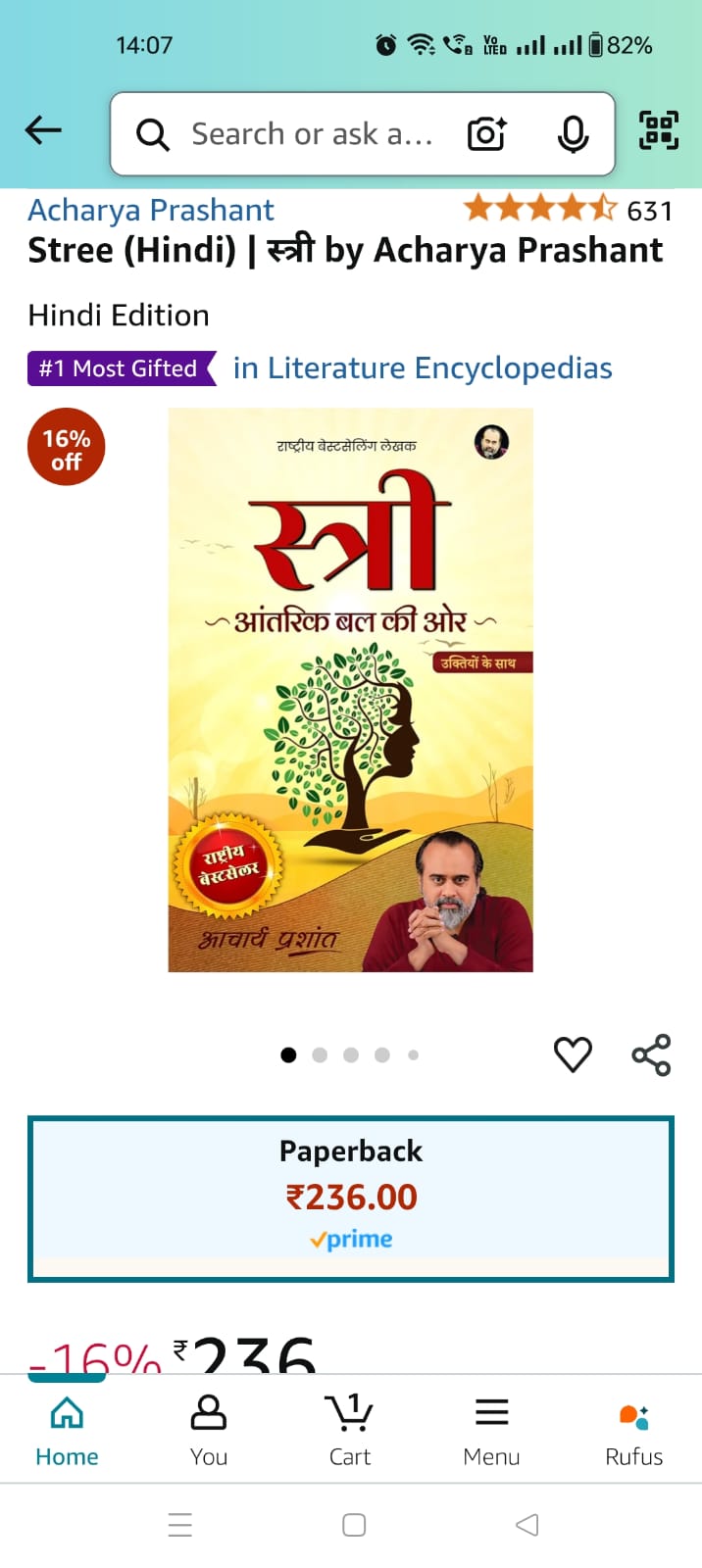Start voice search with microphone
Image resolution: width=702 pixels, height=1568 pixels.
point(573,134)
